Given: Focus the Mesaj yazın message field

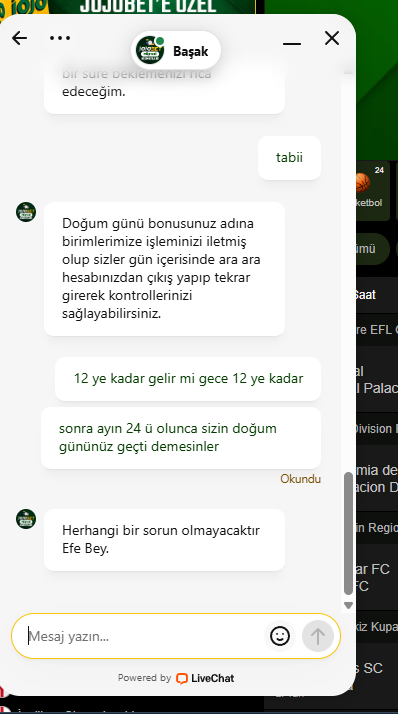Looking at the screenshot, I should click(x=143, y=636).
